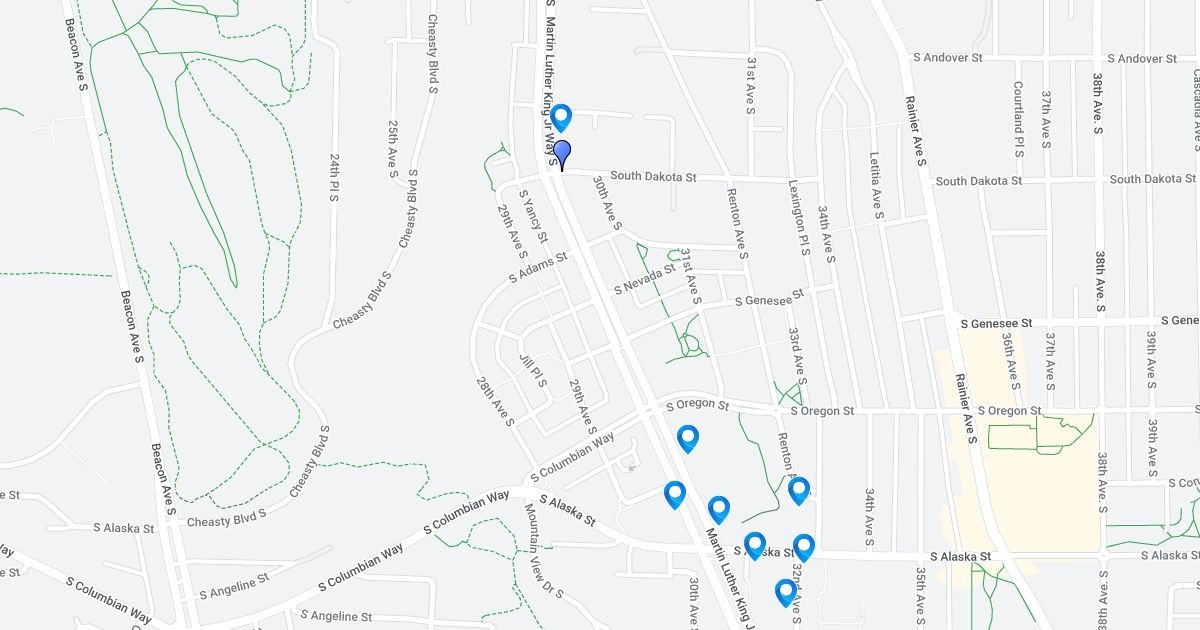The image size is (1200, 630).
Task: Select the darker pin at South Dakota St
Action: tap(562, 155)
